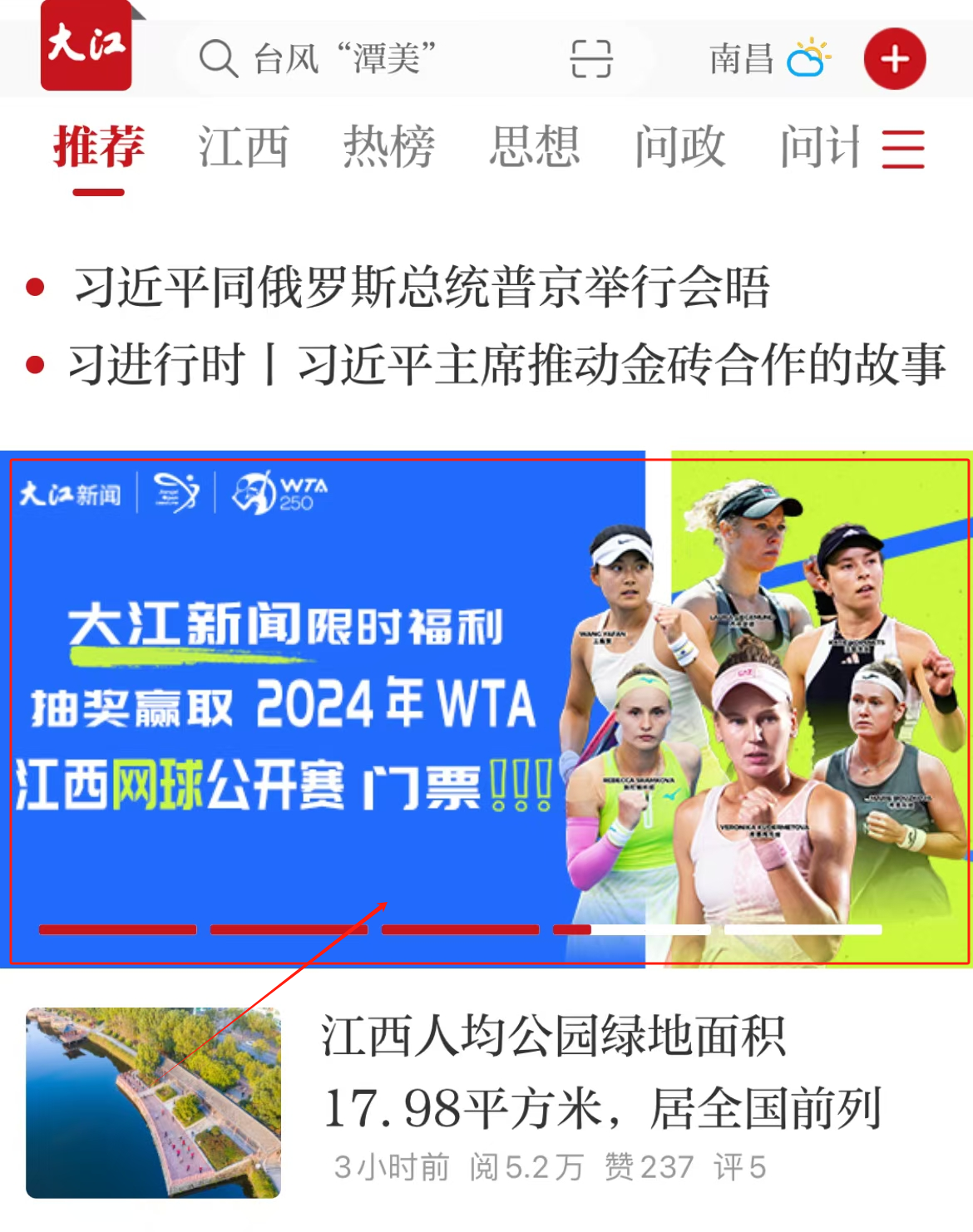The width and height of the screenshot is (973, 1232).
Task: Tap the red plus button
Action: (894, 59)
